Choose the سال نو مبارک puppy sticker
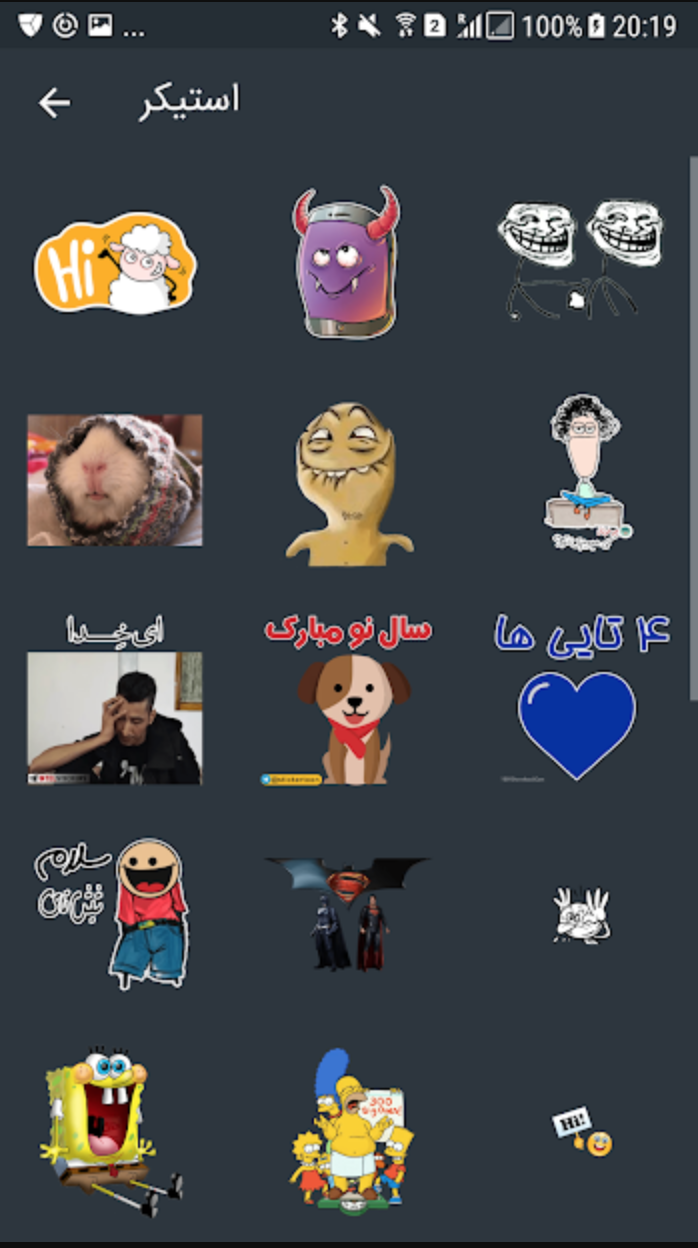 click(x=348, y=699)
